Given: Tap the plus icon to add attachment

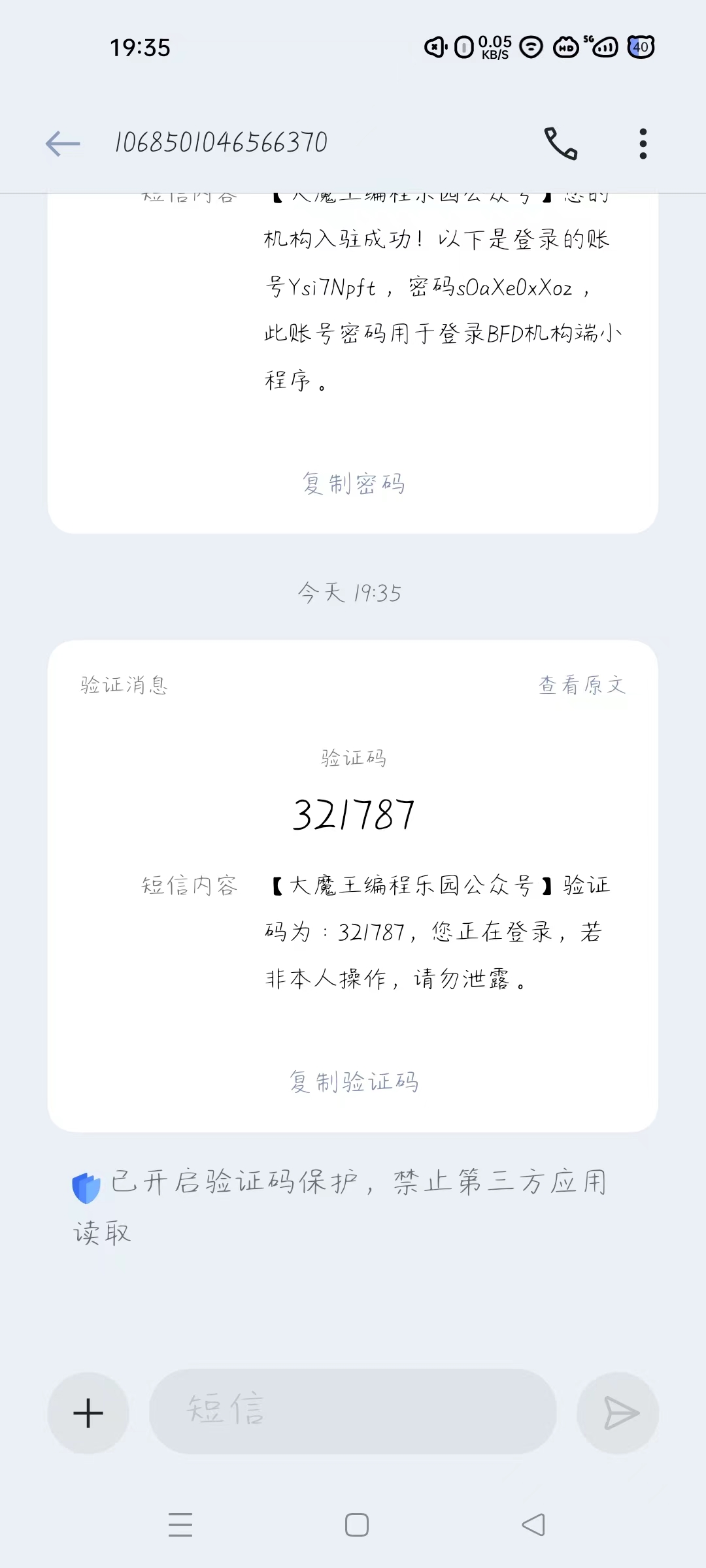Looking at the screenshot, I should coord(88,1413).
